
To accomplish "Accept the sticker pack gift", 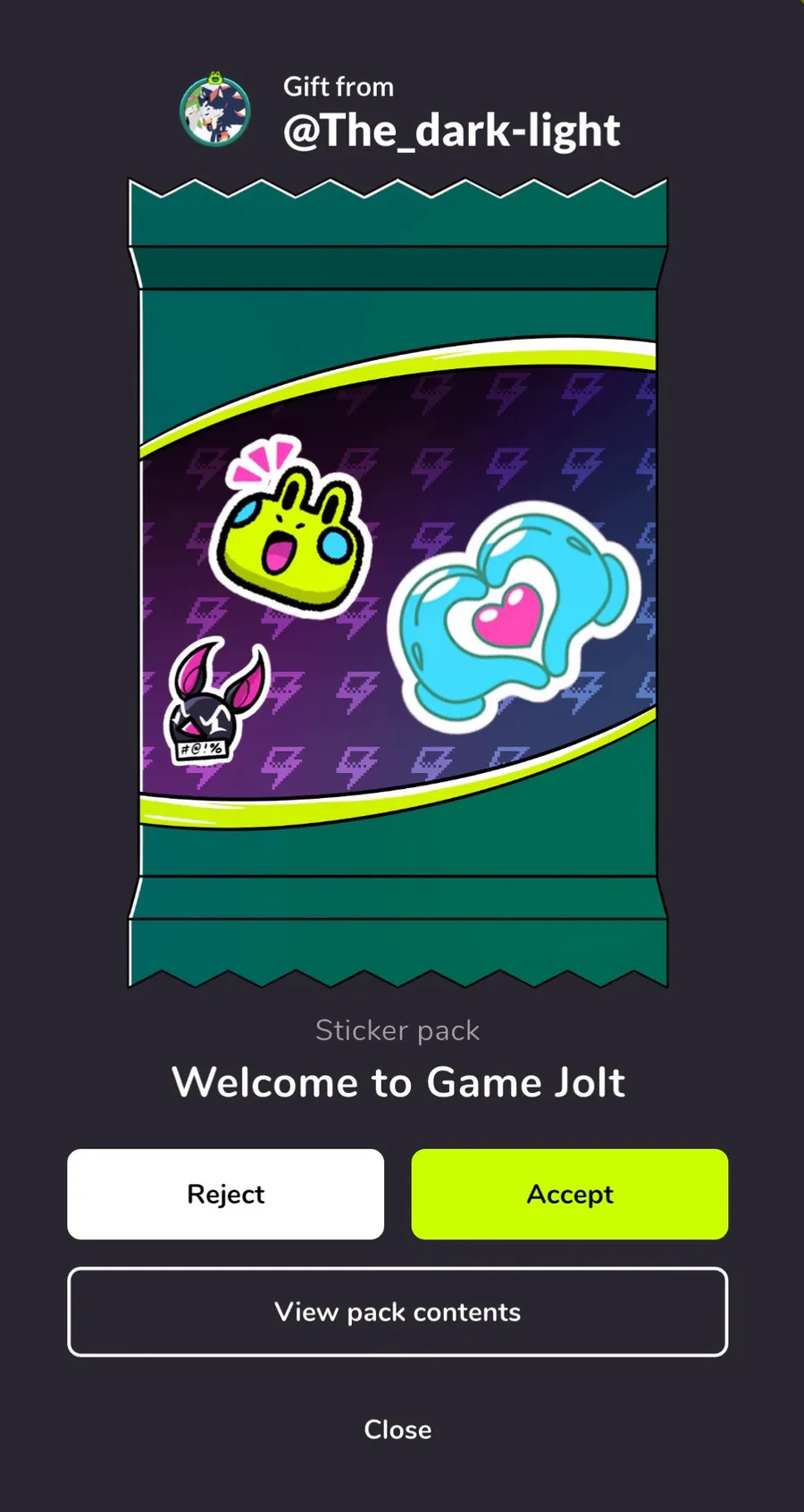I will 569,1194.
